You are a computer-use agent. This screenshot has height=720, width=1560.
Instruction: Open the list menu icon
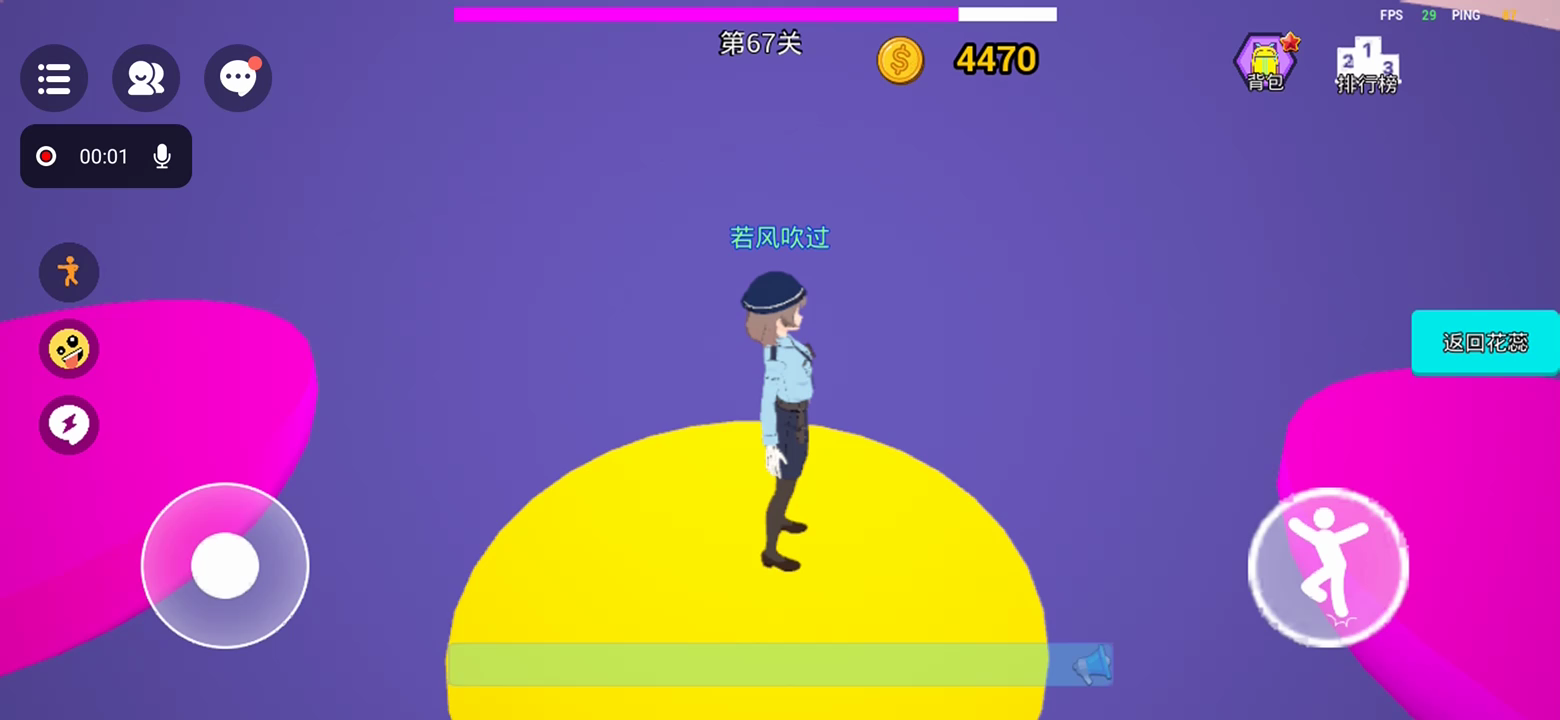point(54,78)
